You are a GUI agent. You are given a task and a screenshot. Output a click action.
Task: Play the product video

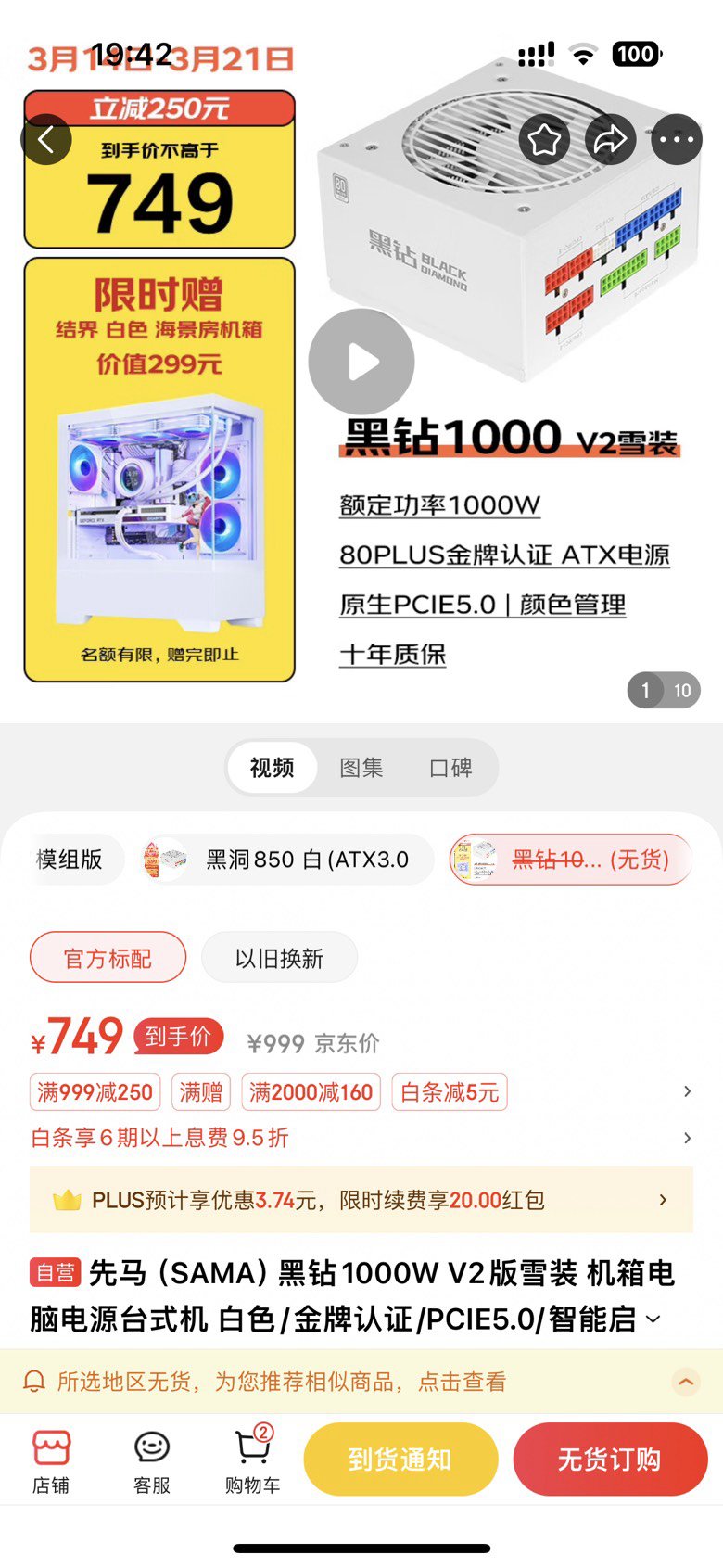click(361, 362)
